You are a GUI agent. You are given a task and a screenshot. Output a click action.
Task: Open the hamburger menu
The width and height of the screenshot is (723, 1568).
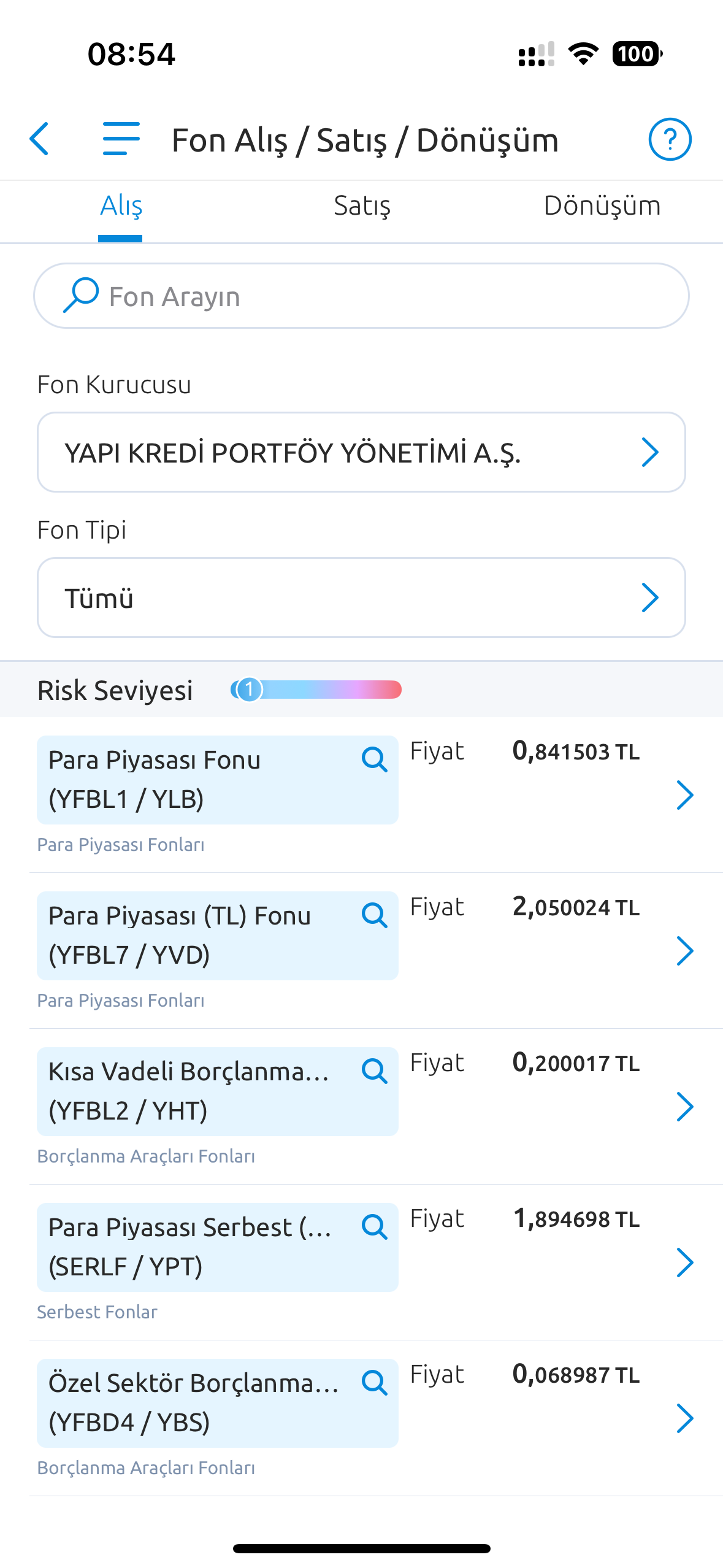coord(121,139)
